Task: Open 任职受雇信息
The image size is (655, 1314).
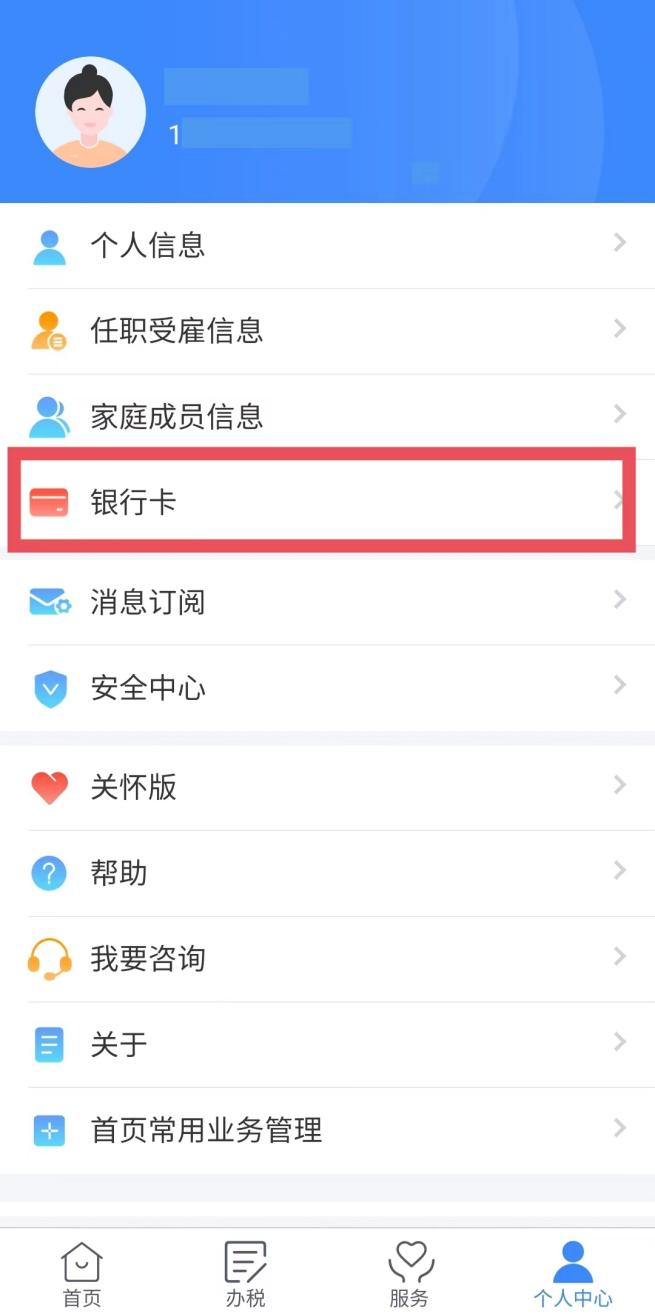Action: click(x=327, y=331)
